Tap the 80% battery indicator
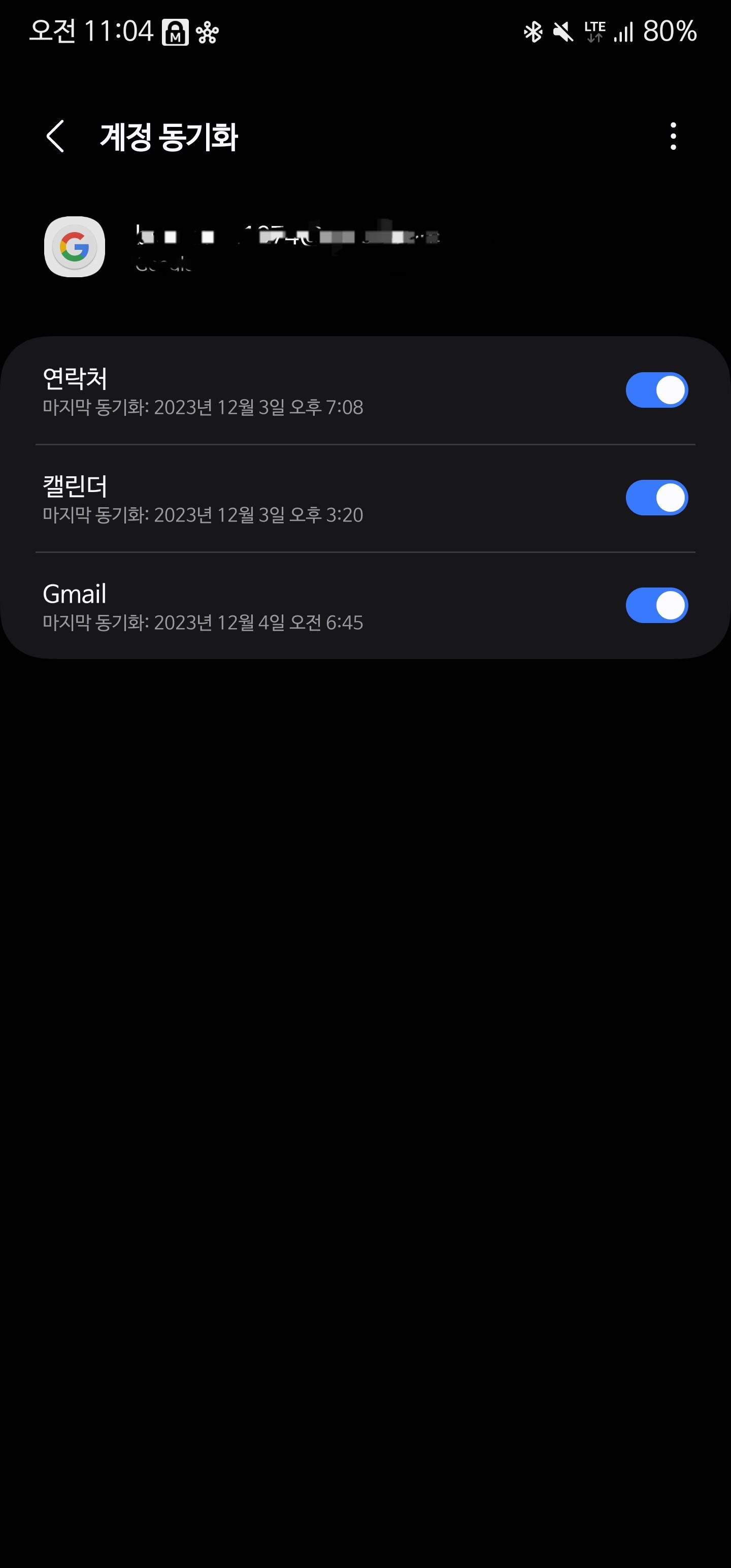The image size is (731, 1568). (x=670, y=31)
